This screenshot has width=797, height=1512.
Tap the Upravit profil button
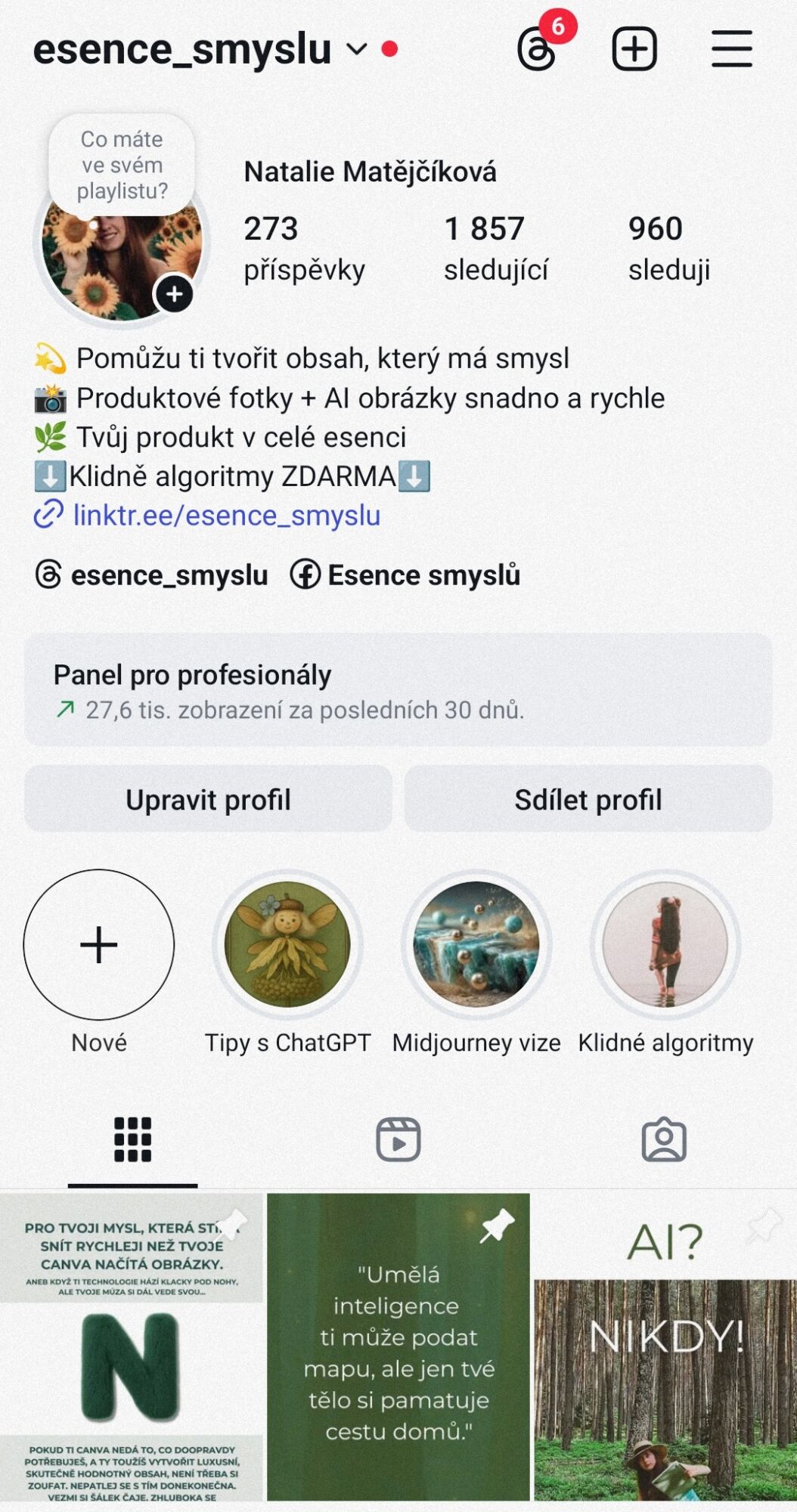tap(208, 799)
